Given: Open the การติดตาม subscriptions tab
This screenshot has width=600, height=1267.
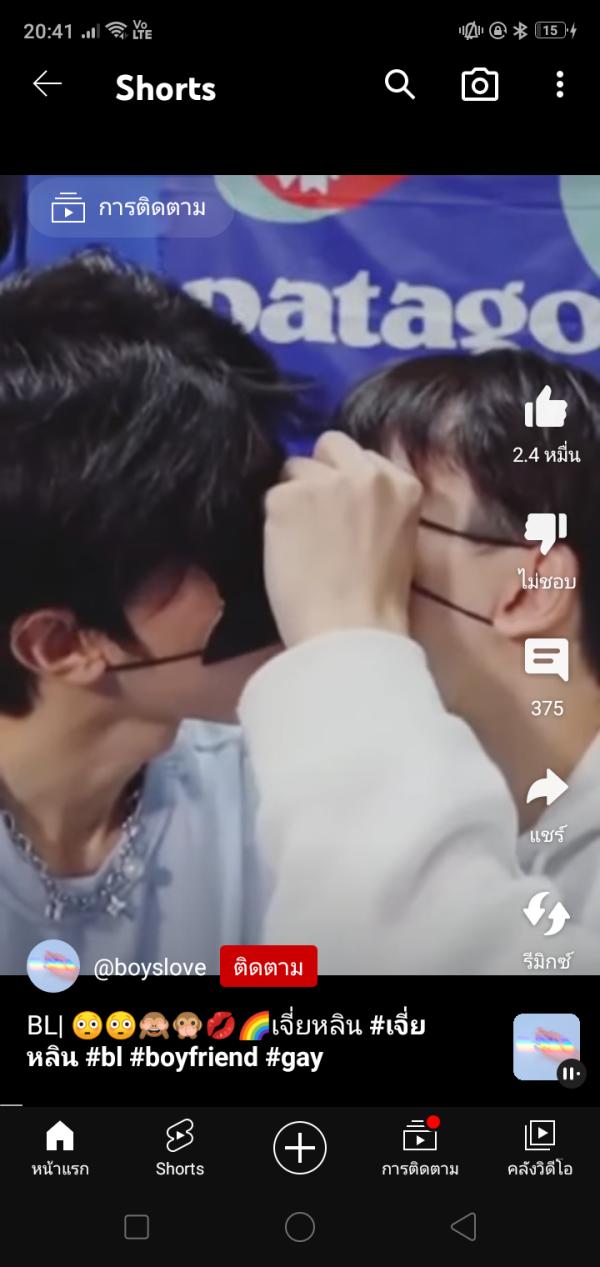Looking at the screenshot, I should click(420, 1147).
